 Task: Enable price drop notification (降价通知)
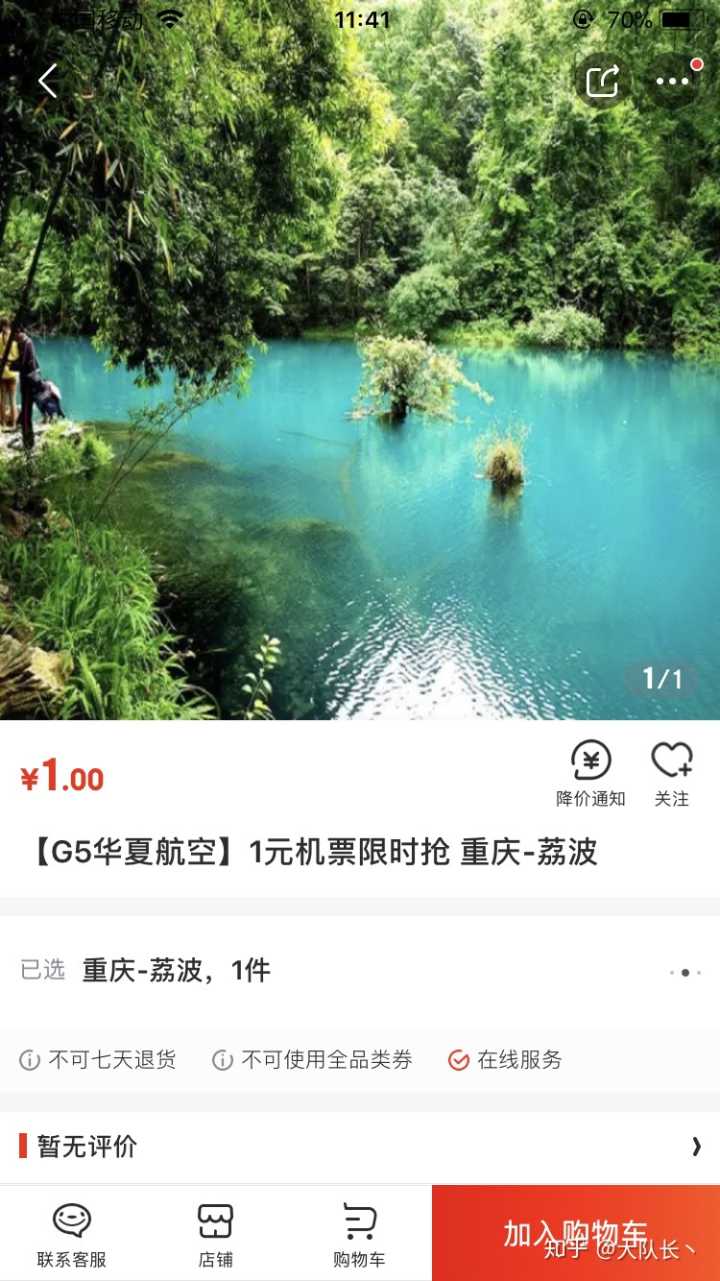pyautogui.click(x=591, y=773)
